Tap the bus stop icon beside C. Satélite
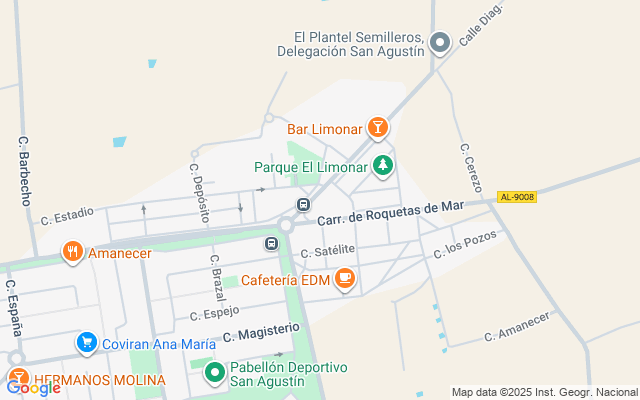 pyautogui.click(x=270, y=243)
